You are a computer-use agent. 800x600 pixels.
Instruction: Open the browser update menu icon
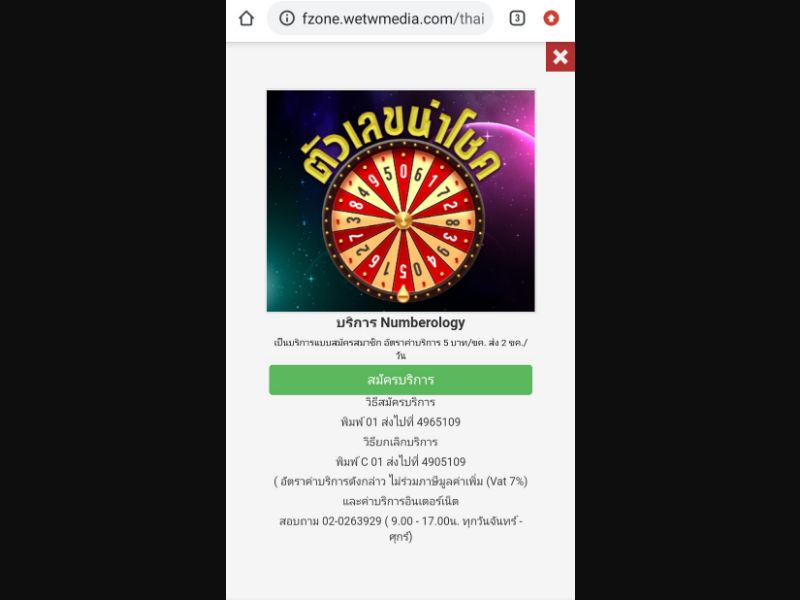coord(551,18)
